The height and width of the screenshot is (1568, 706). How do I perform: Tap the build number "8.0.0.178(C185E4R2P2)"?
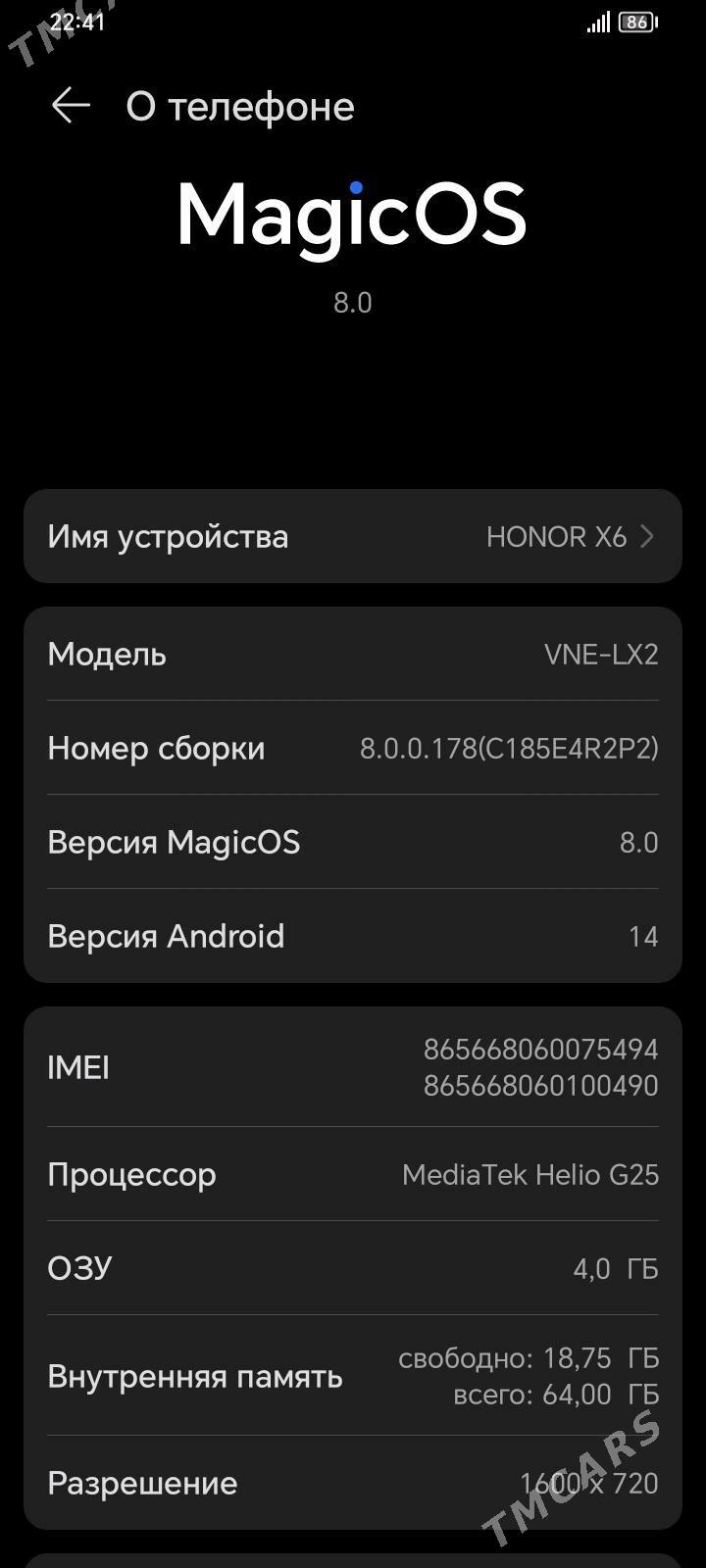pos(510,748)
